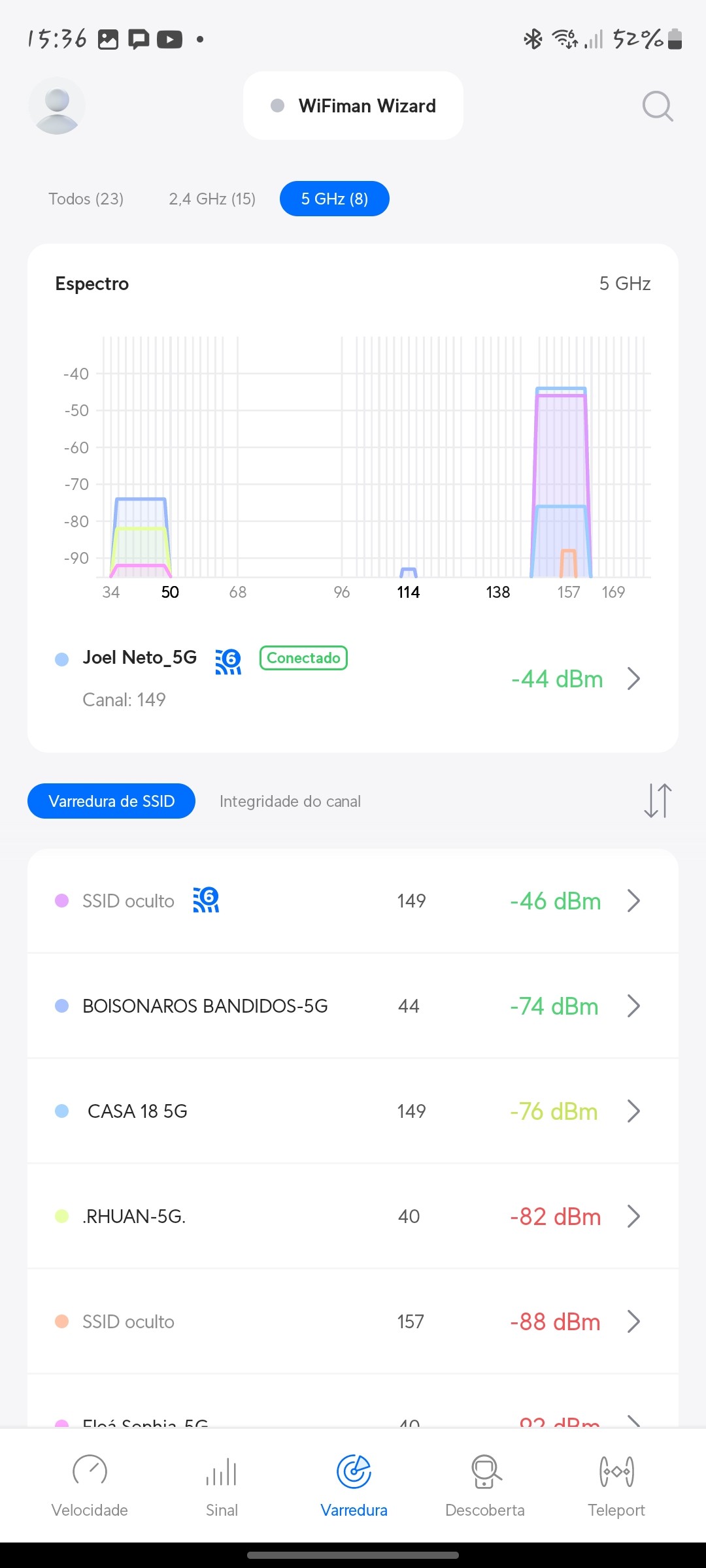706x1568 pixels.
Task: Open the profile avatar
Action: tap(57, 106)
